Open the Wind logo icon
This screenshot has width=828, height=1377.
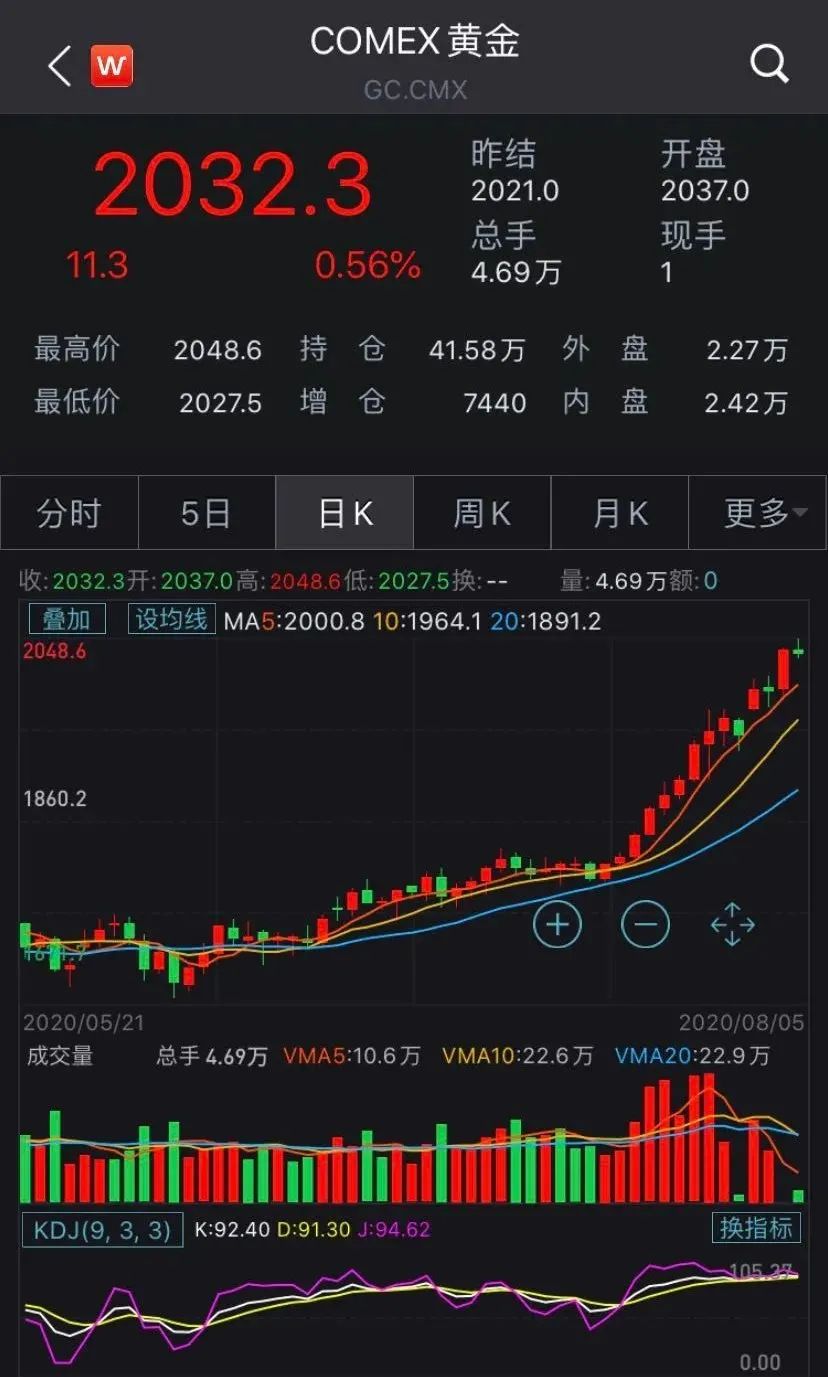coord(112,64)
